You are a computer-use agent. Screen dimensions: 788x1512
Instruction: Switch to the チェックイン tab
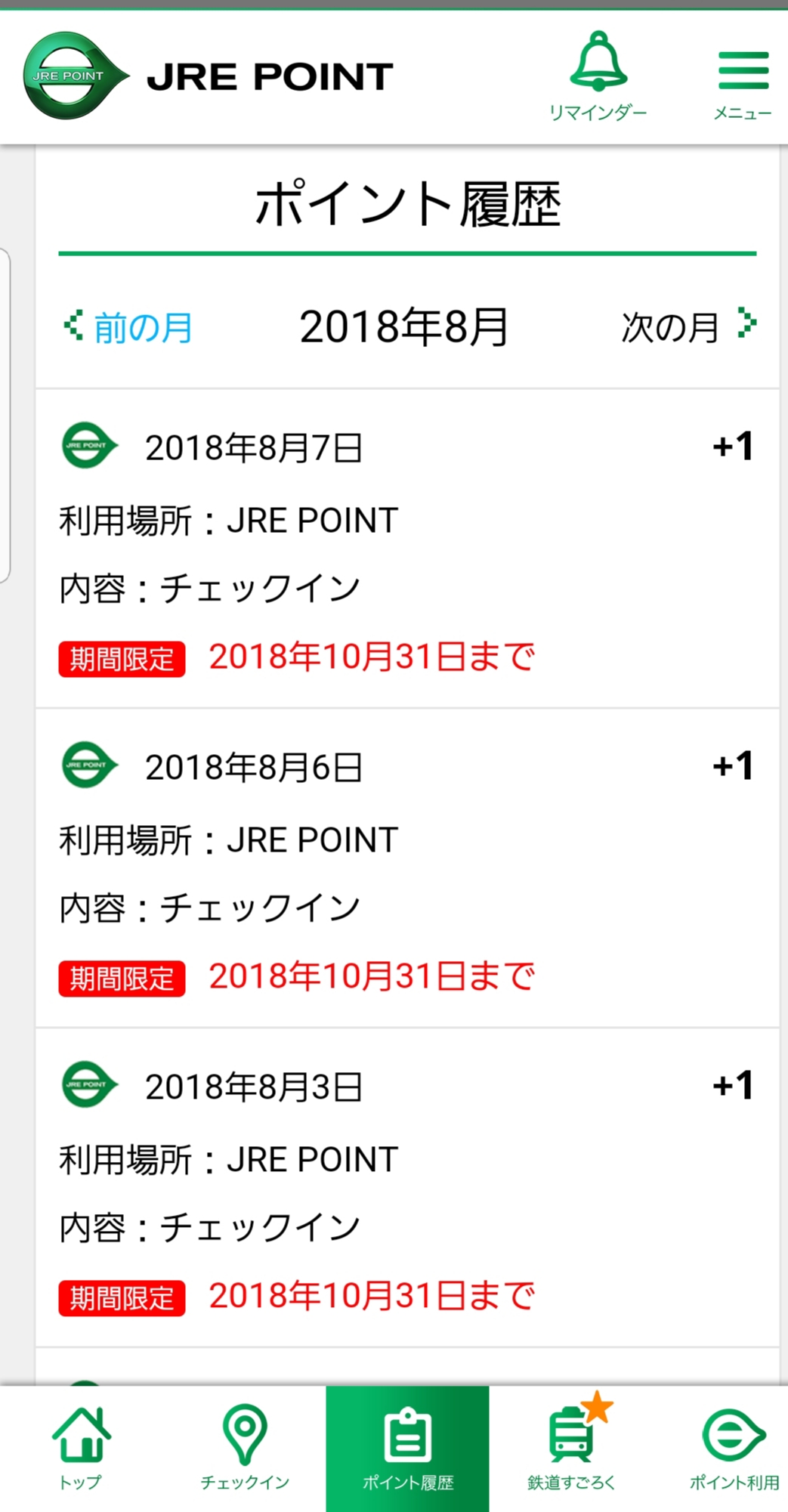coord(245,1448)
